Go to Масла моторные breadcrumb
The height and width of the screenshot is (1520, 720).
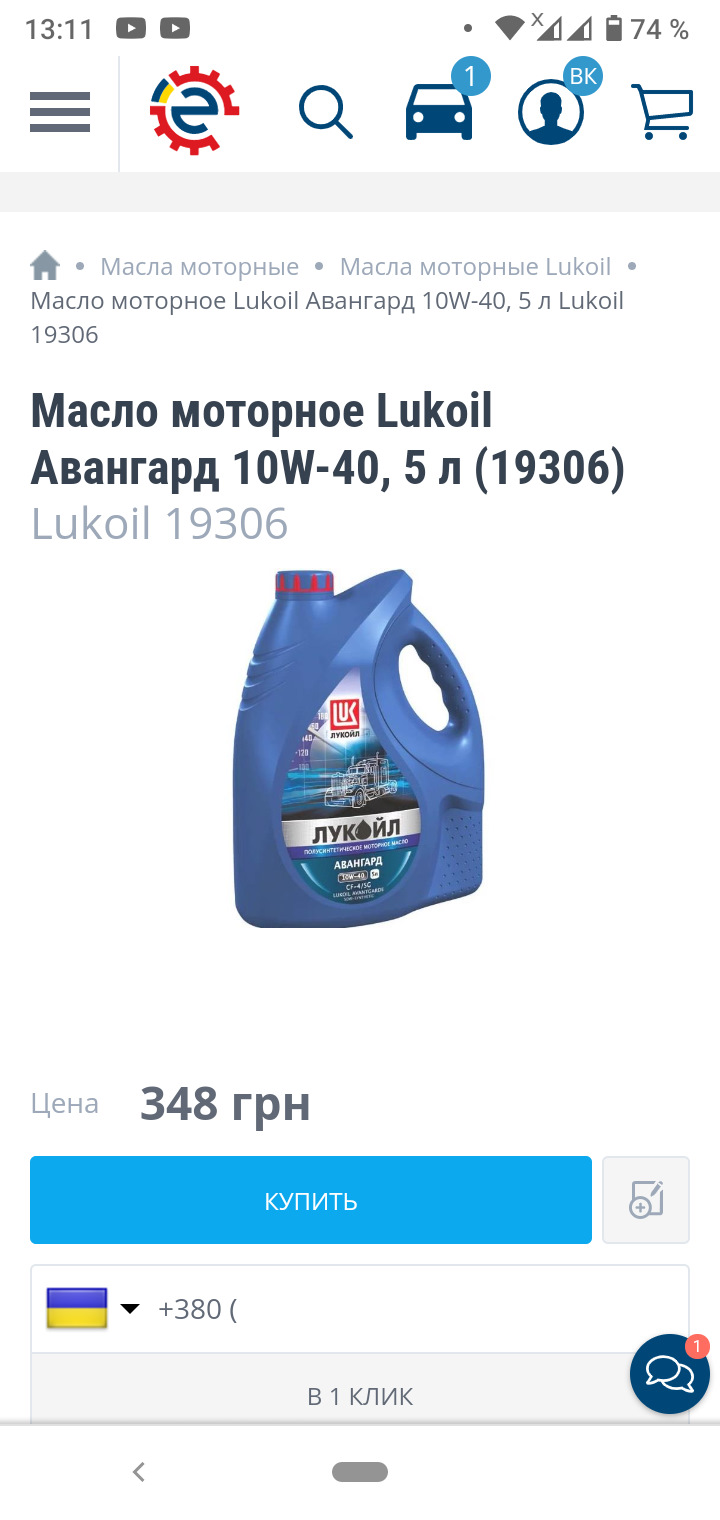[200, 267]
